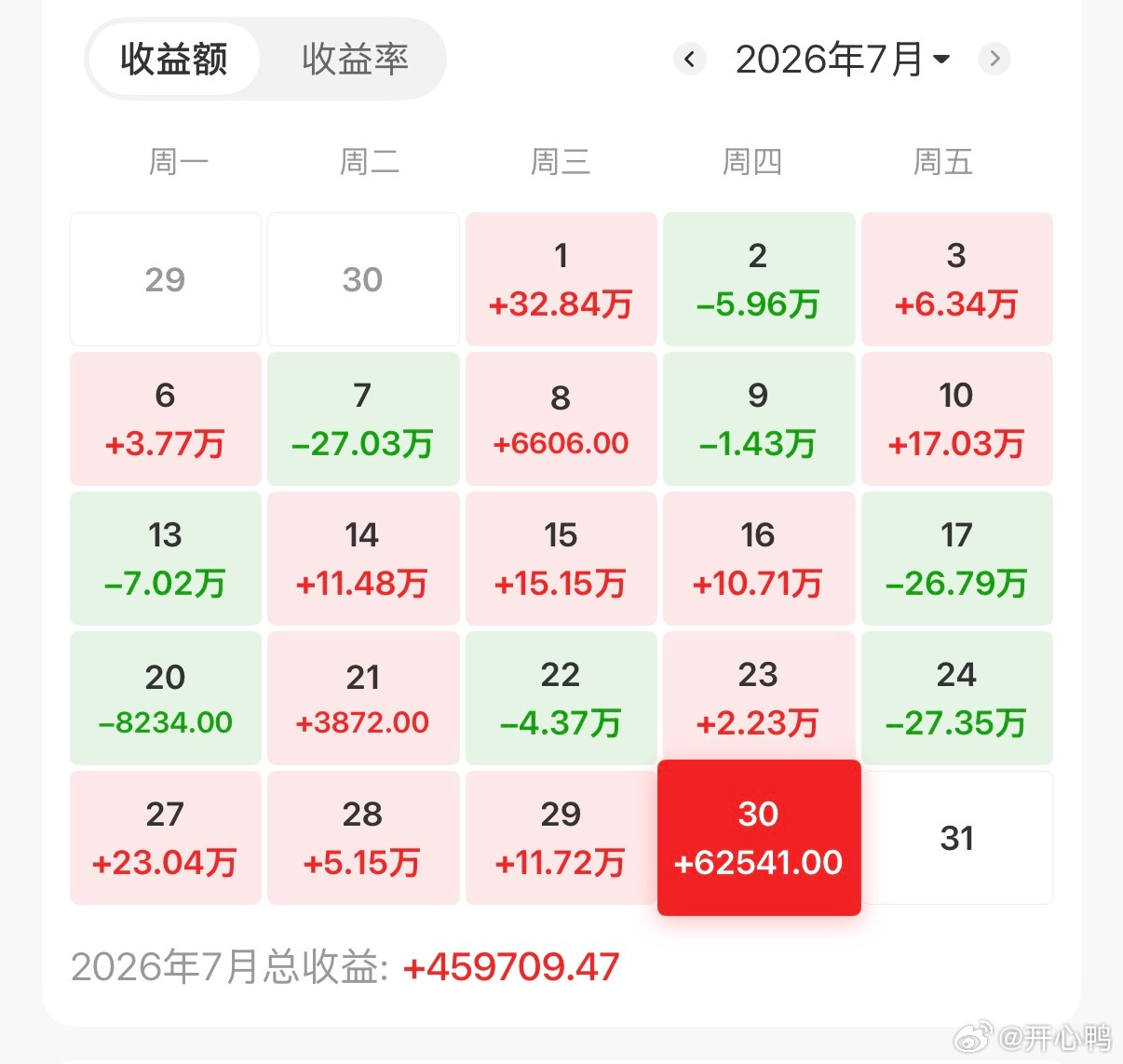
Task: Switch to the 收益率 tab
Action: 355,60
